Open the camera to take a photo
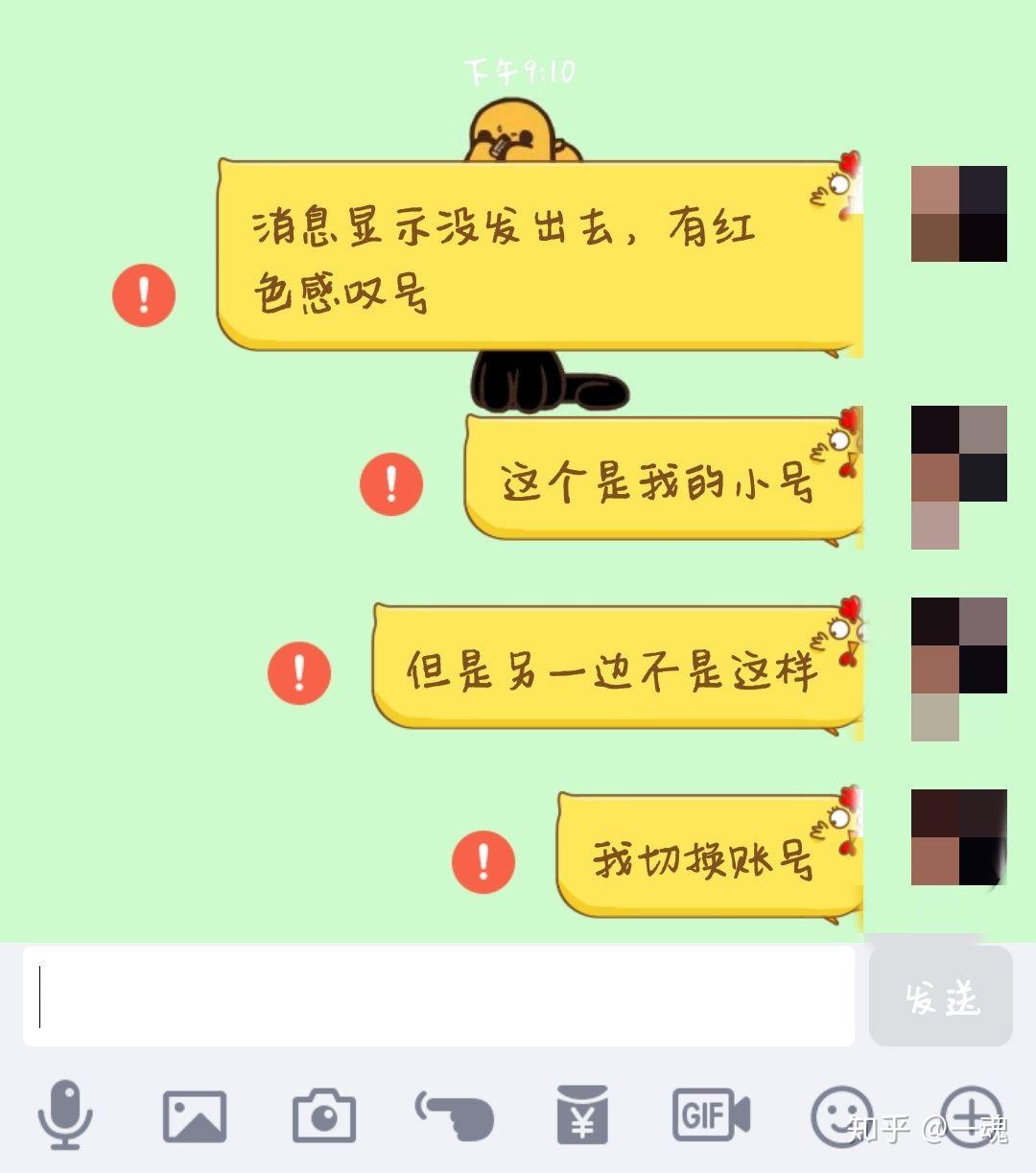The image size is (1036, 1173). [324, 1116]
